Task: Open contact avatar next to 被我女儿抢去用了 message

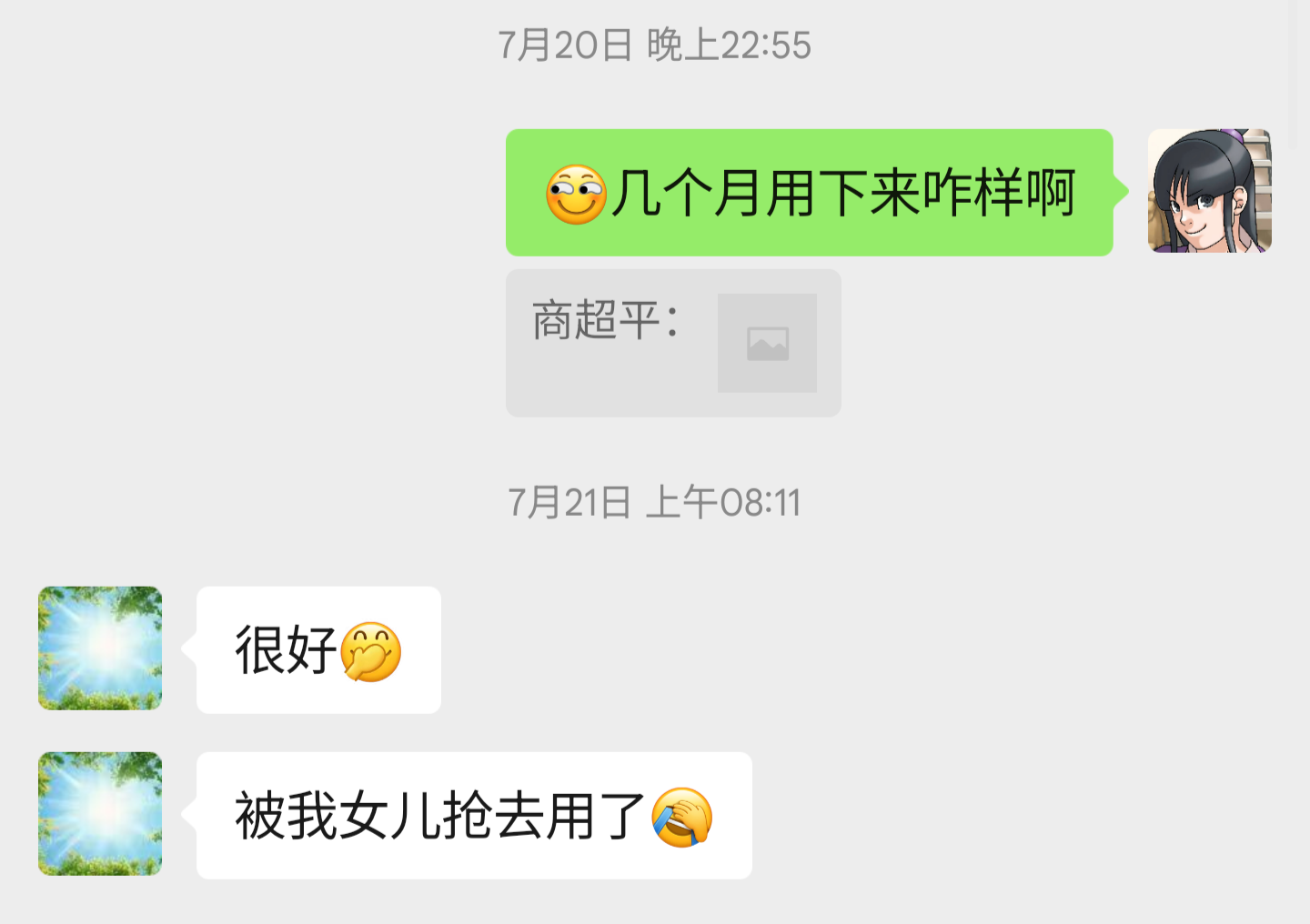Action: [x=100, y=814]
